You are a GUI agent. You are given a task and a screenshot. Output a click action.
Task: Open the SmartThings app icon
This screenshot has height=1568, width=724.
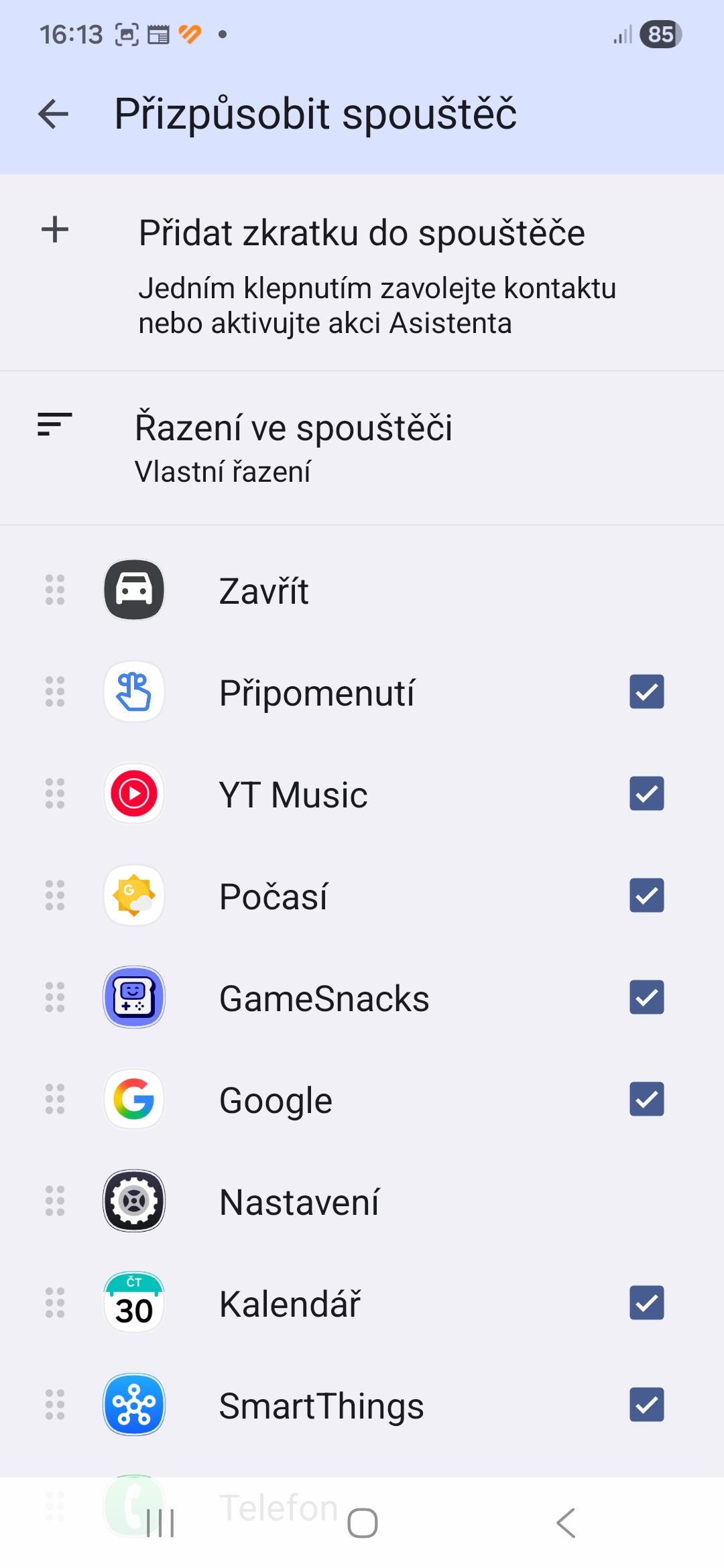tap(133, 1405)
